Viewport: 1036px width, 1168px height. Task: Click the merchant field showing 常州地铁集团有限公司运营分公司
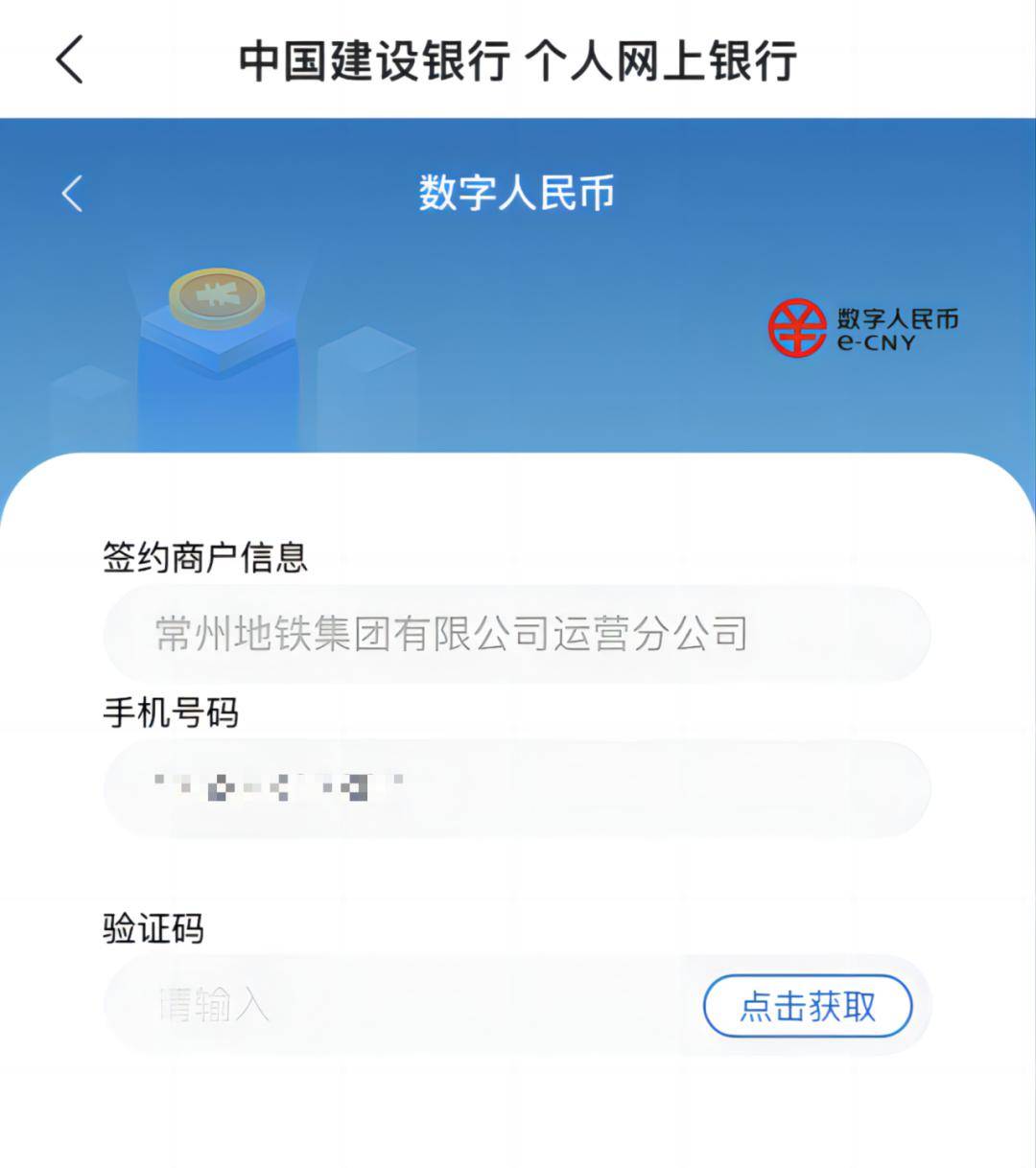coord(518,634)
